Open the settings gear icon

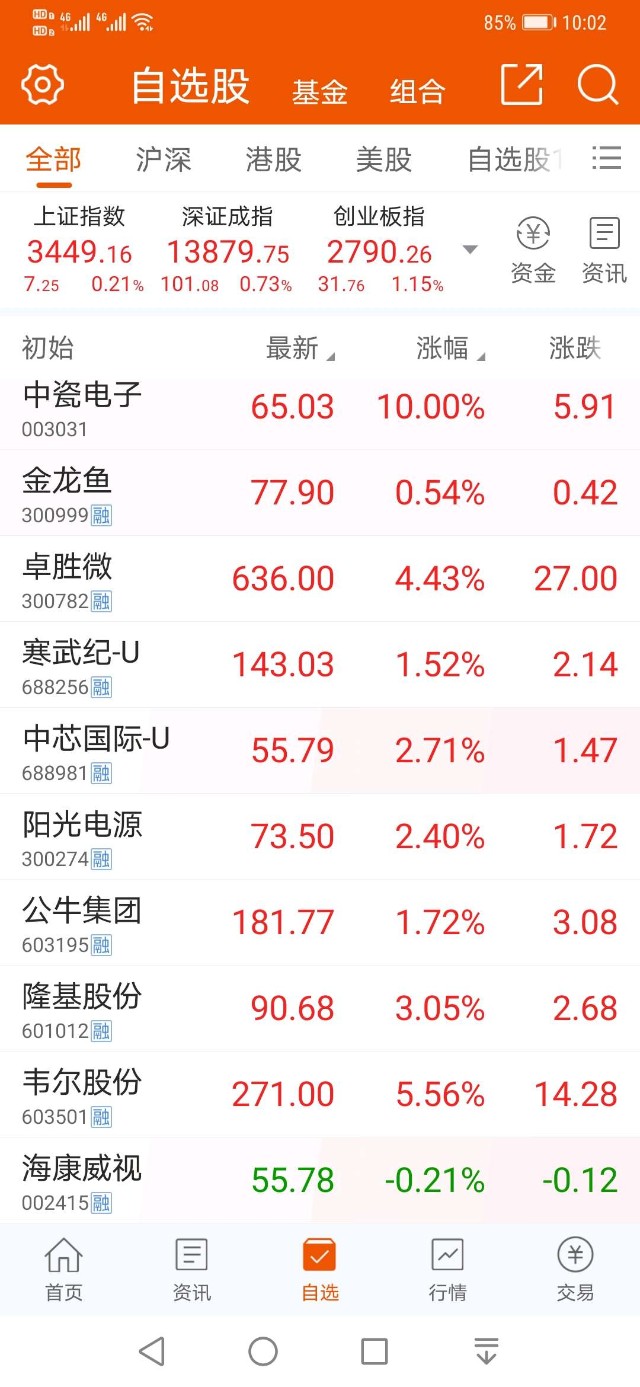42,86
